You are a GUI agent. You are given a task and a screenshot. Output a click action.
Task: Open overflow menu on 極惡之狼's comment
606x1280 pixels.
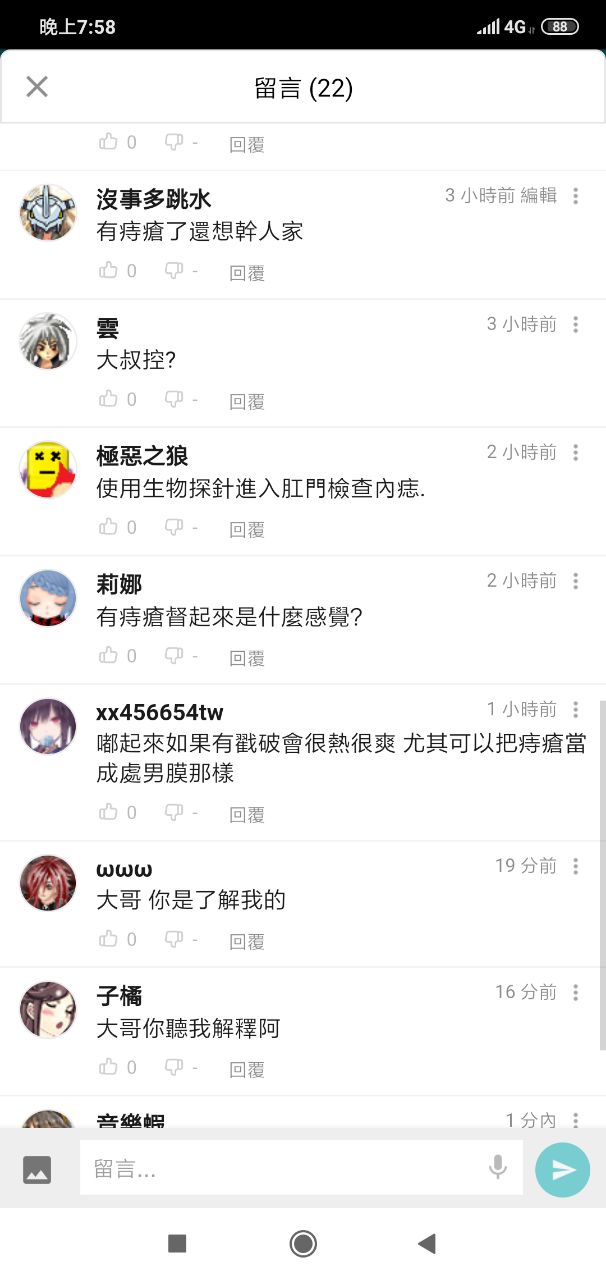576,453
